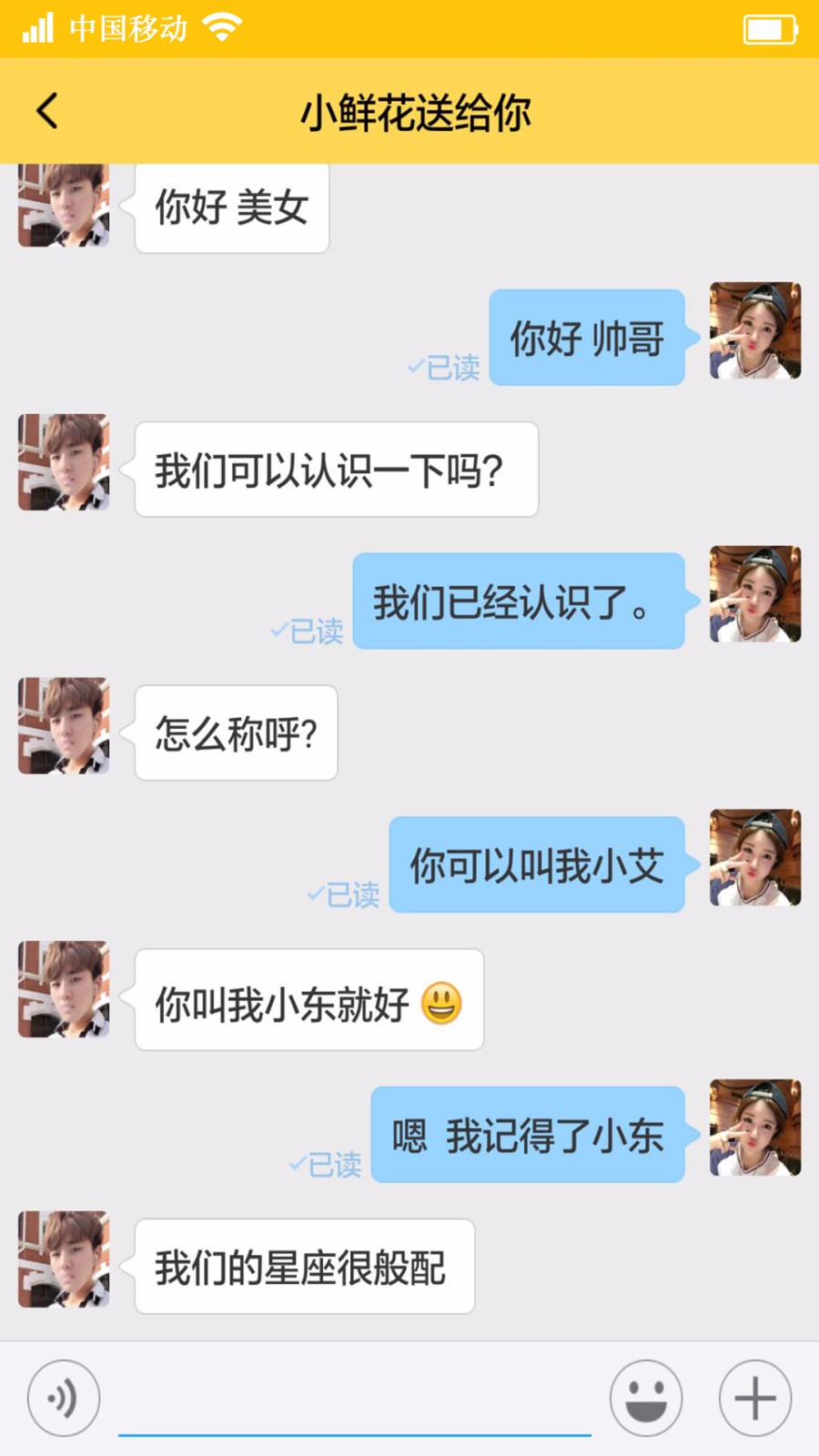Image resolution: width=819 pixels, height=1456 pixels.
Task: Open sender's avatar beside 你好 美女
Action: (64, 206)
